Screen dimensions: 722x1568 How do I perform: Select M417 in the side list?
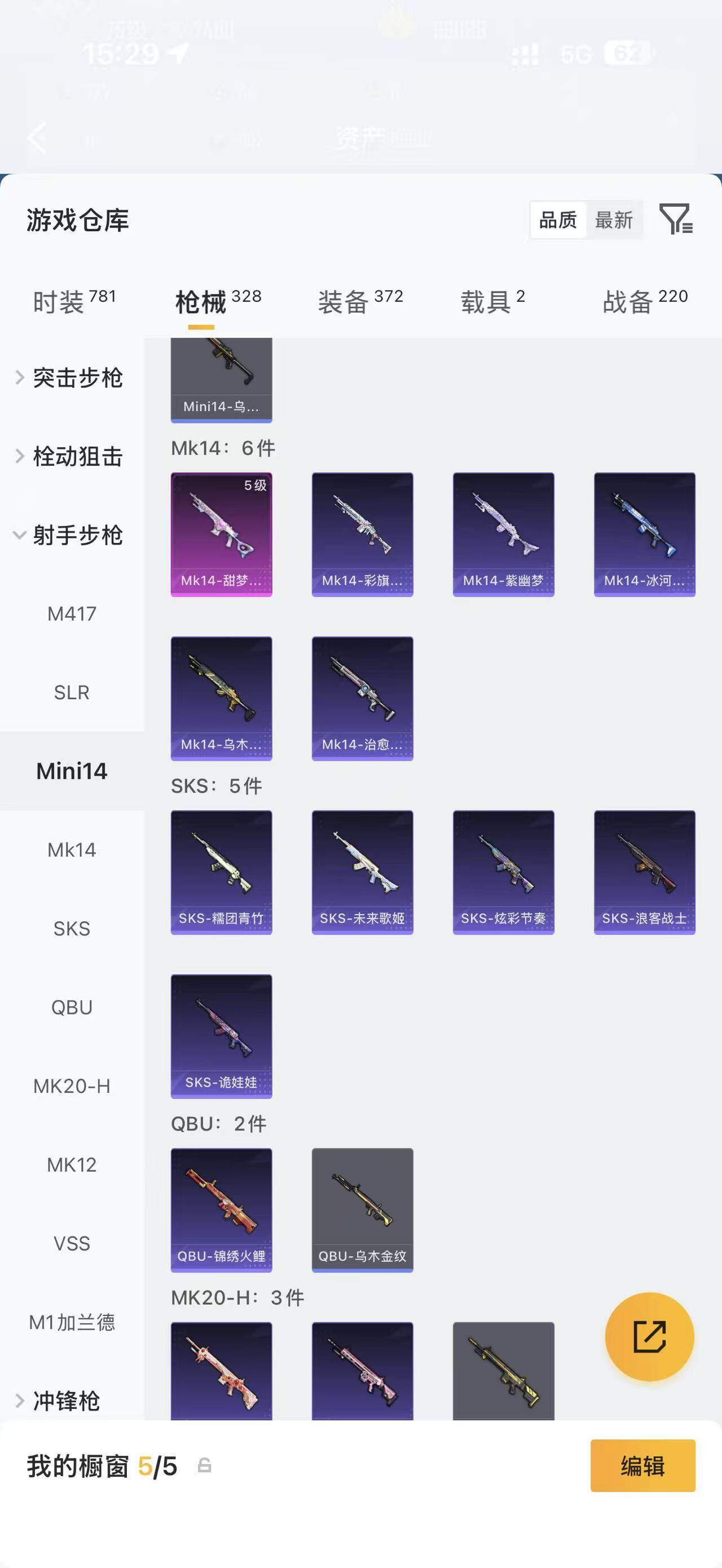tap(72, 613)
